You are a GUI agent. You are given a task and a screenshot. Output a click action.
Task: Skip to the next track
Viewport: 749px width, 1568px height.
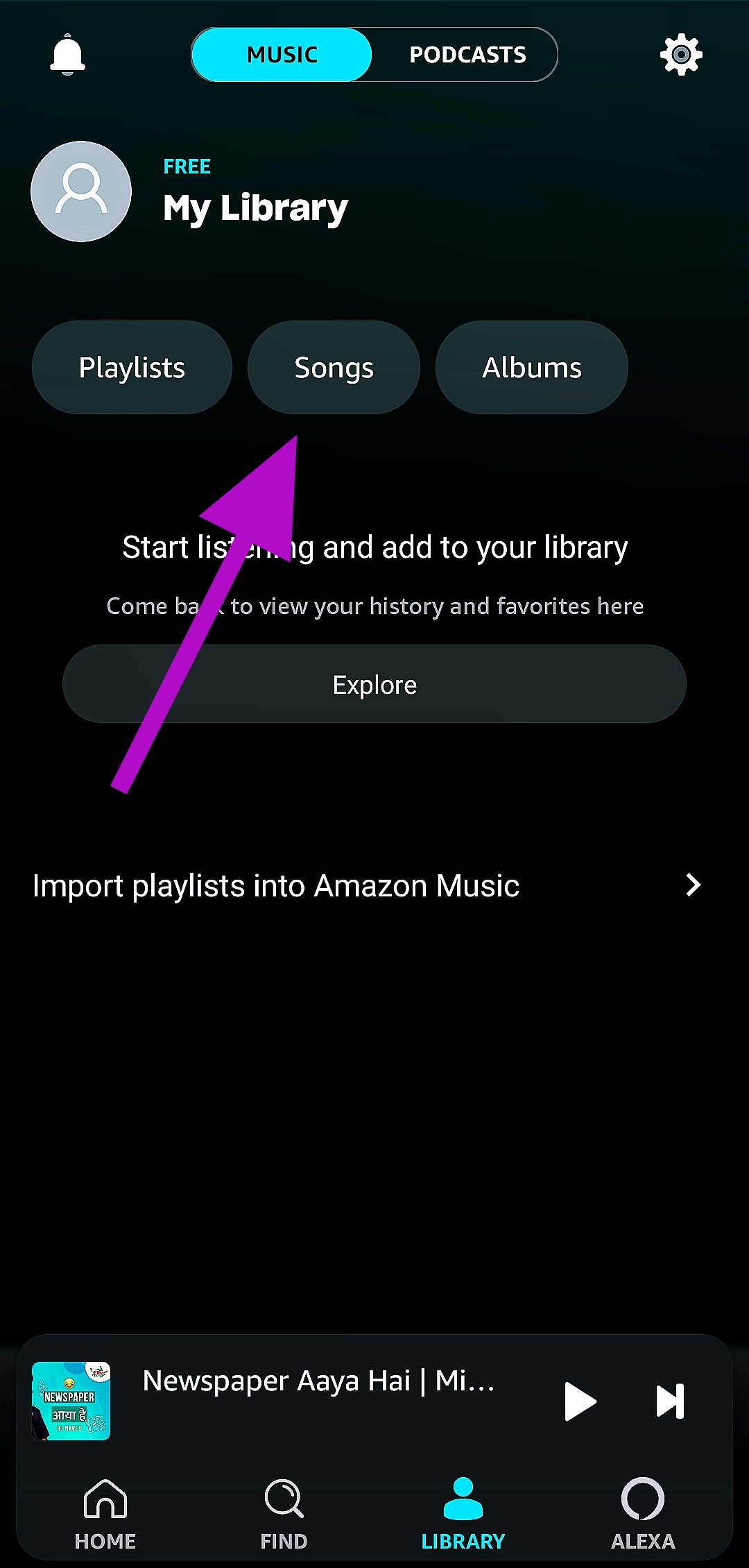(x=670, y=1401)
